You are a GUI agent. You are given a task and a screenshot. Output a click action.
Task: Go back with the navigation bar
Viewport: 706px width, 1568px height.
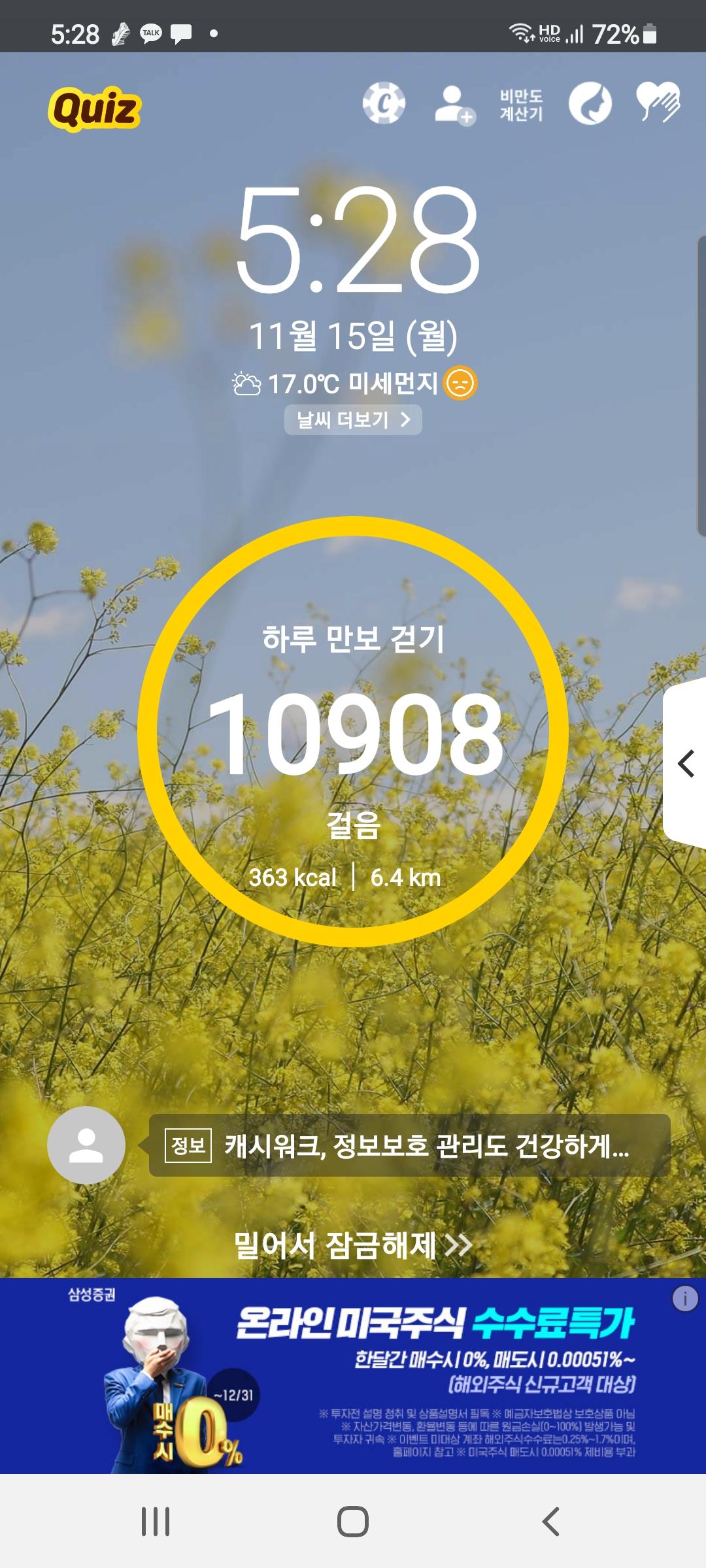click(x=551, y=1522)
